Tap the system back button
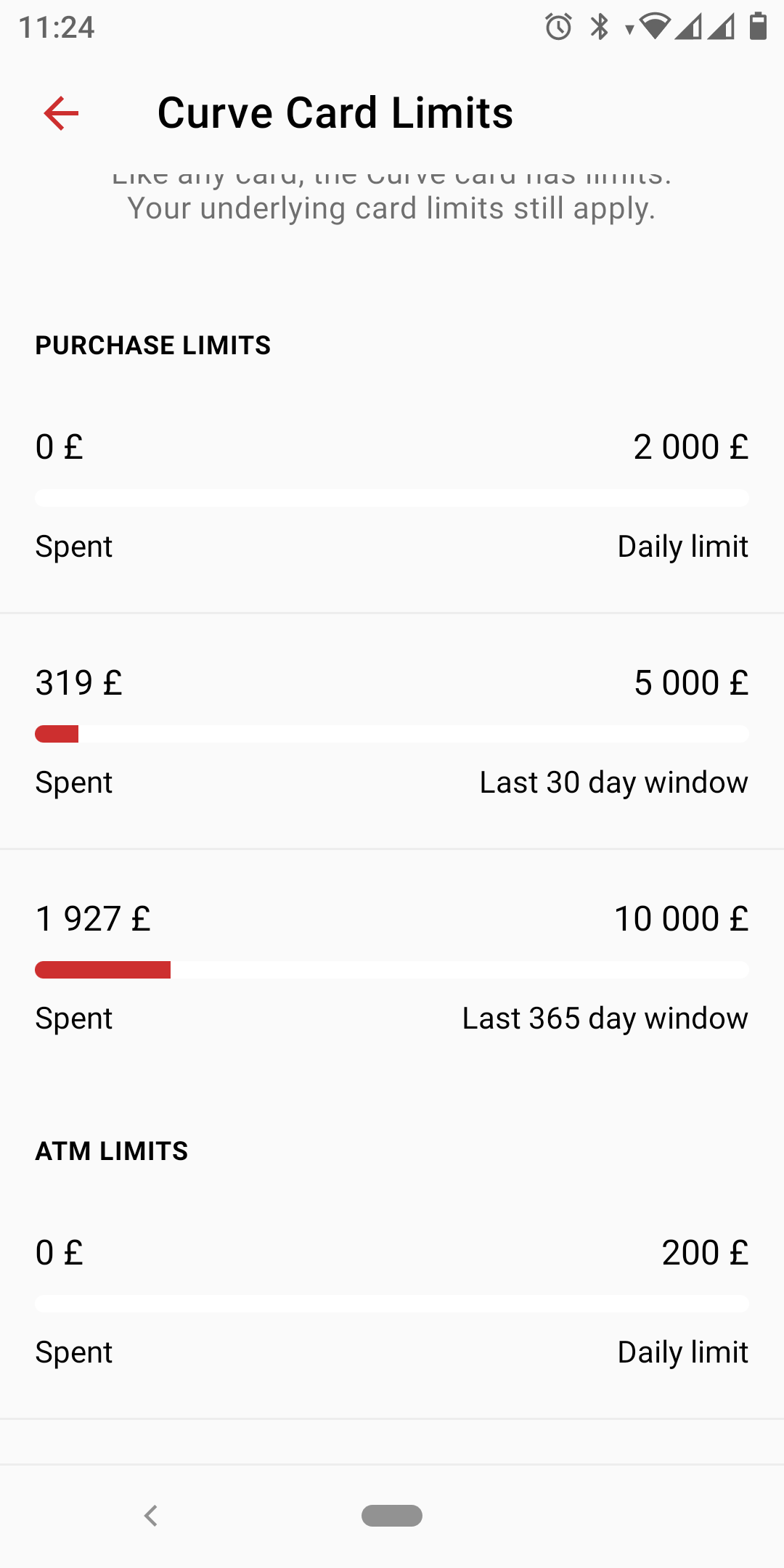 point(151,1516)
